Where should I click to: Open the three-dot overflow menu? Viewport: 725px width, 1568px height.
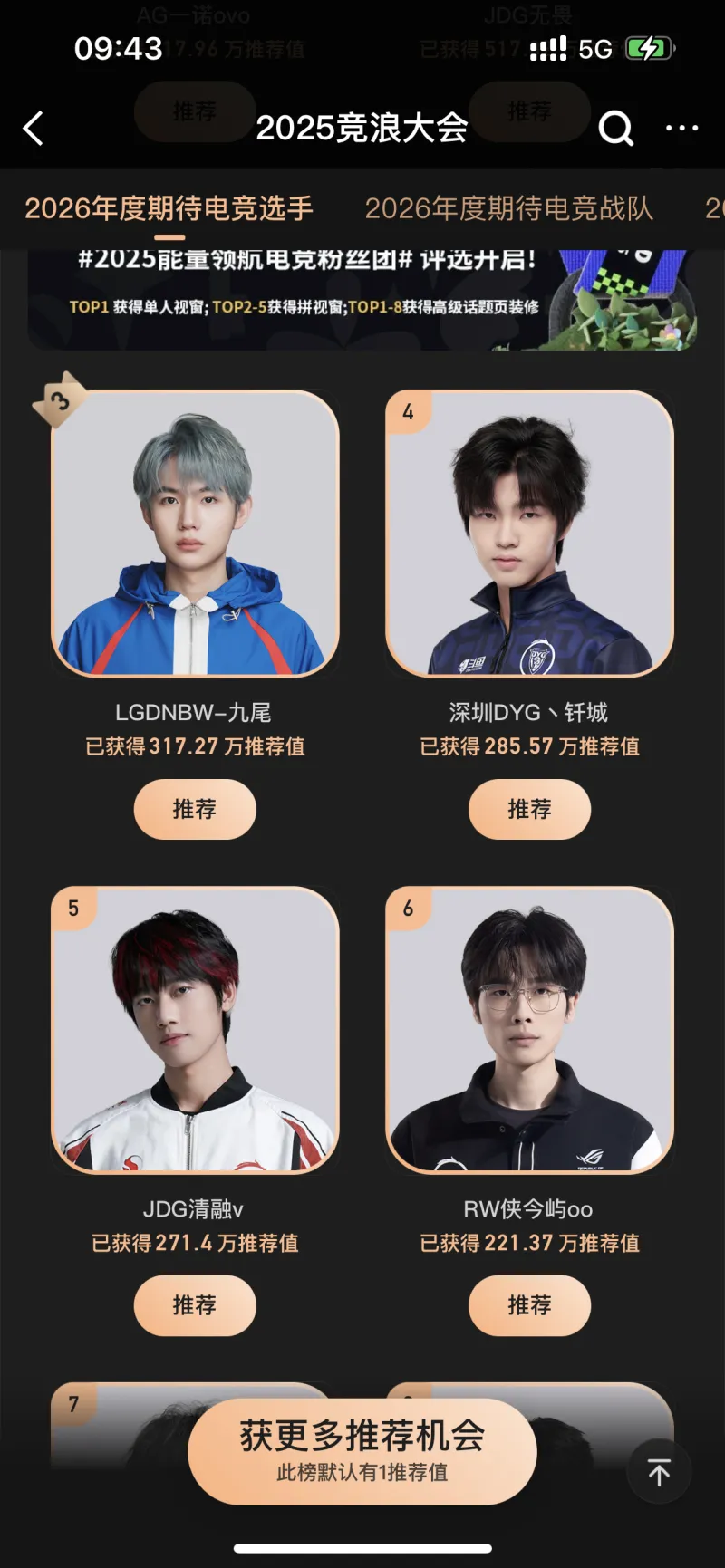[681, 129]
